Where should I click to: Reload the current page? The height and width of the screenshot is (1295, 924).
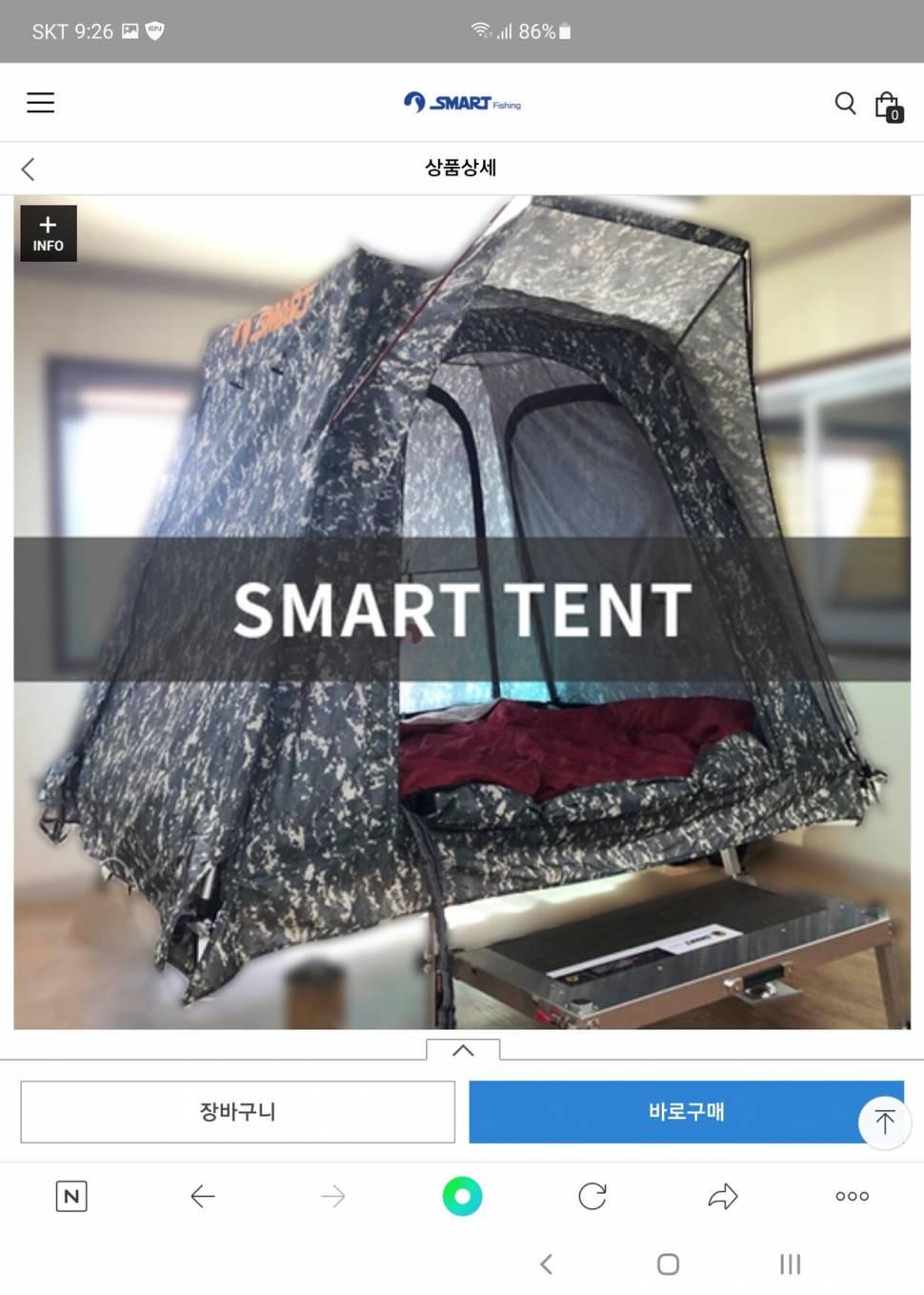click(x=593, y=1196)
